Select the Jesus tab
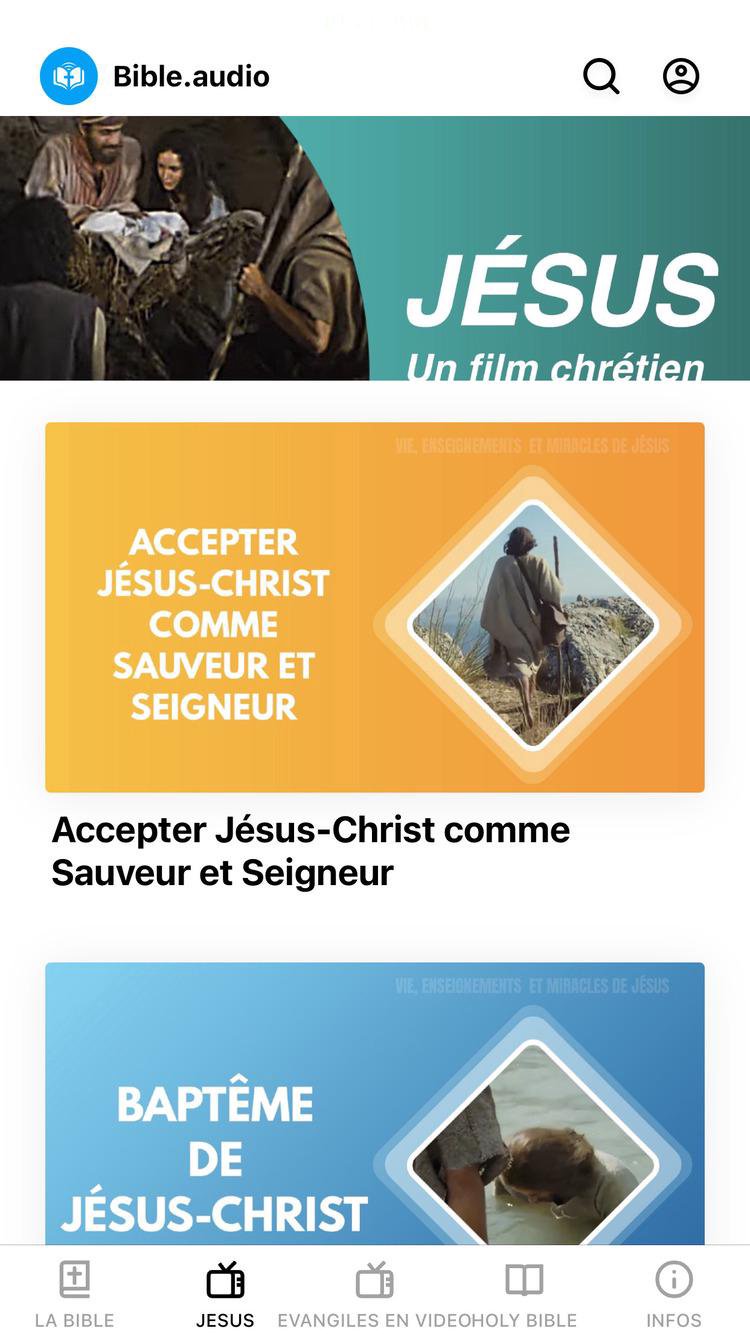Viewport: 750px width, 1334px height. 225,1294
